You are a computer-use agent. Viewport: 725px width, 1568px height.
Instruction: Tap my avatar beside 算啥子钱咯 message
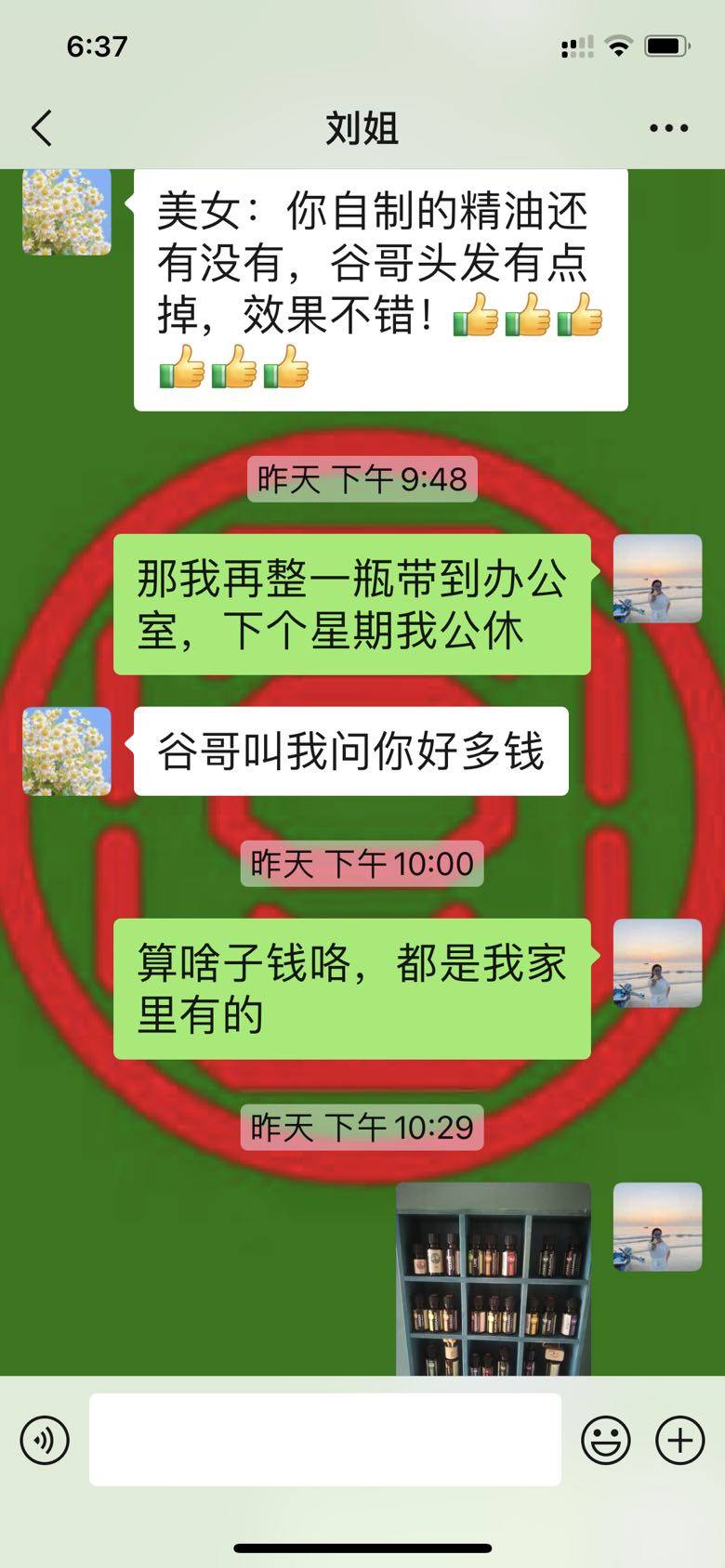tap(657, 963)
